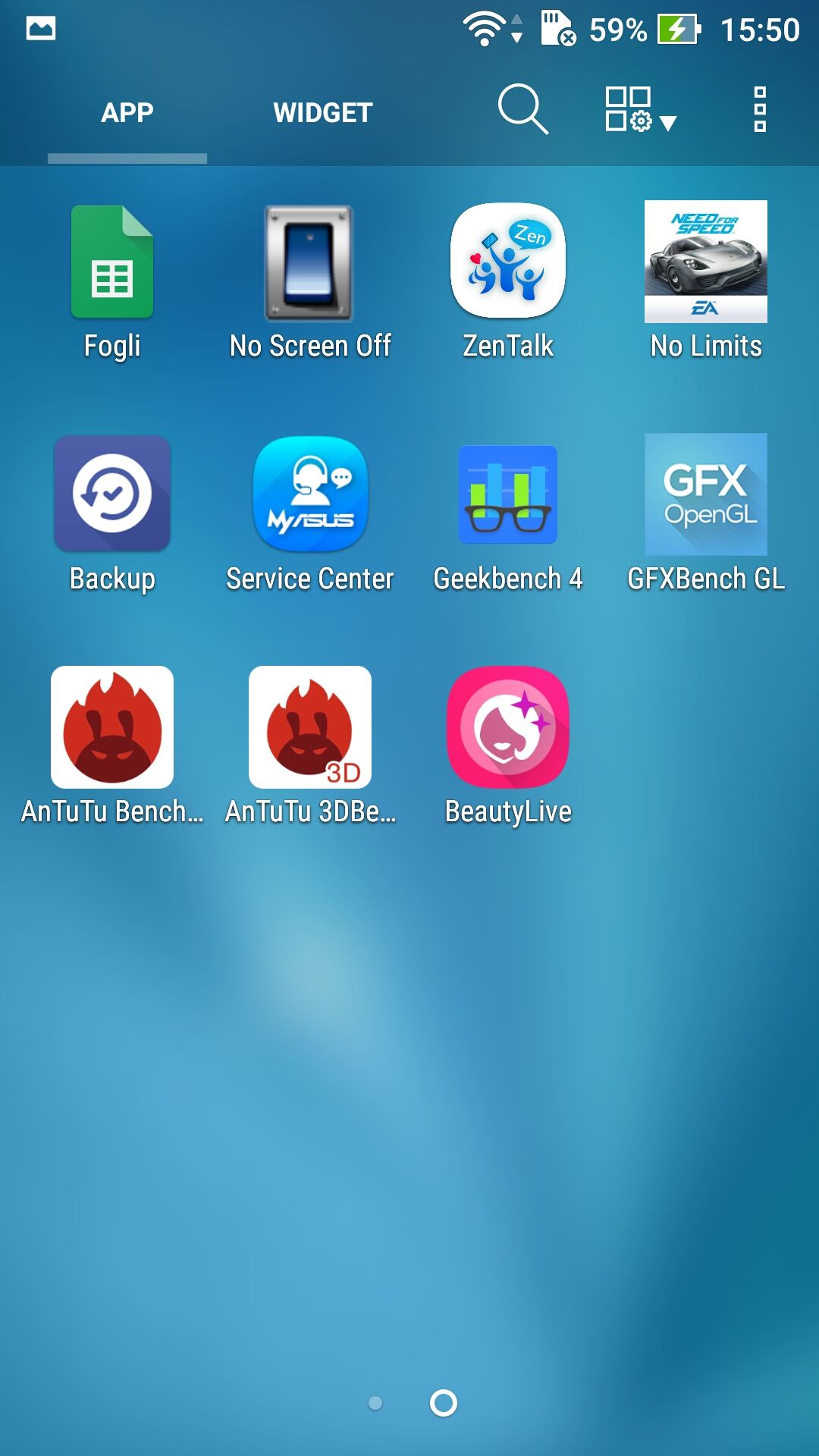Go to the first page indicator dot
Screen dimensions: 819x1456
pos(375,1403)
